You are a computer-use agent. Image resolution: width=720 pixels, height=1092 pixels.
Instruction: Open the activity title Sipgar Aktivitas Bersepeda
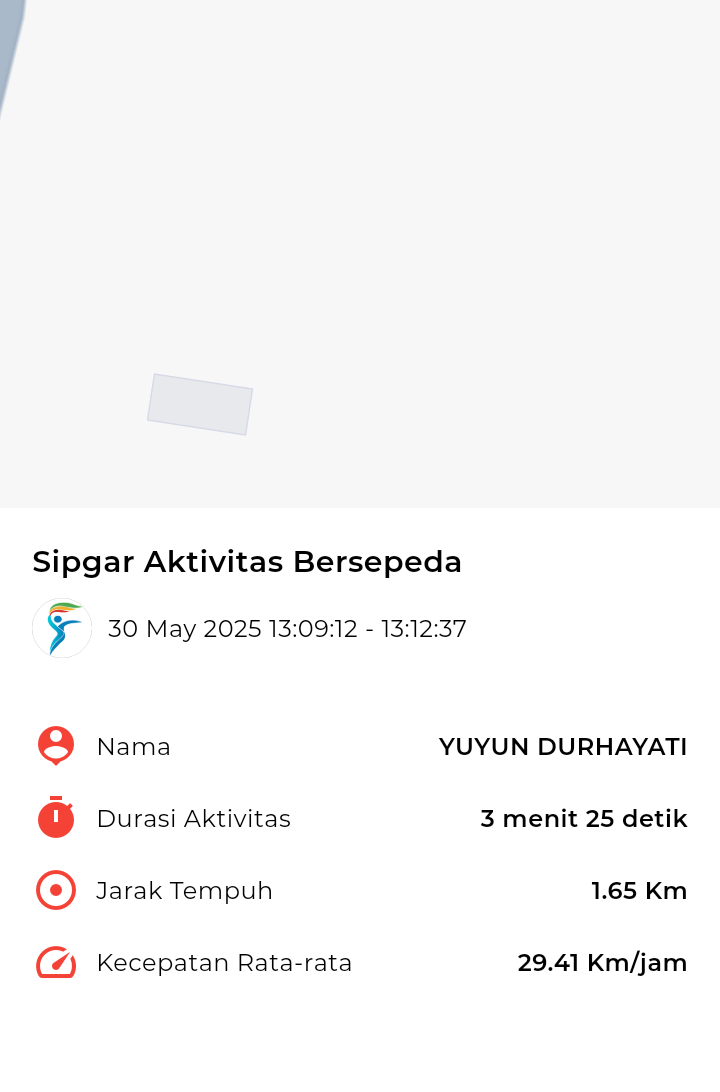[x=246, y=562]
